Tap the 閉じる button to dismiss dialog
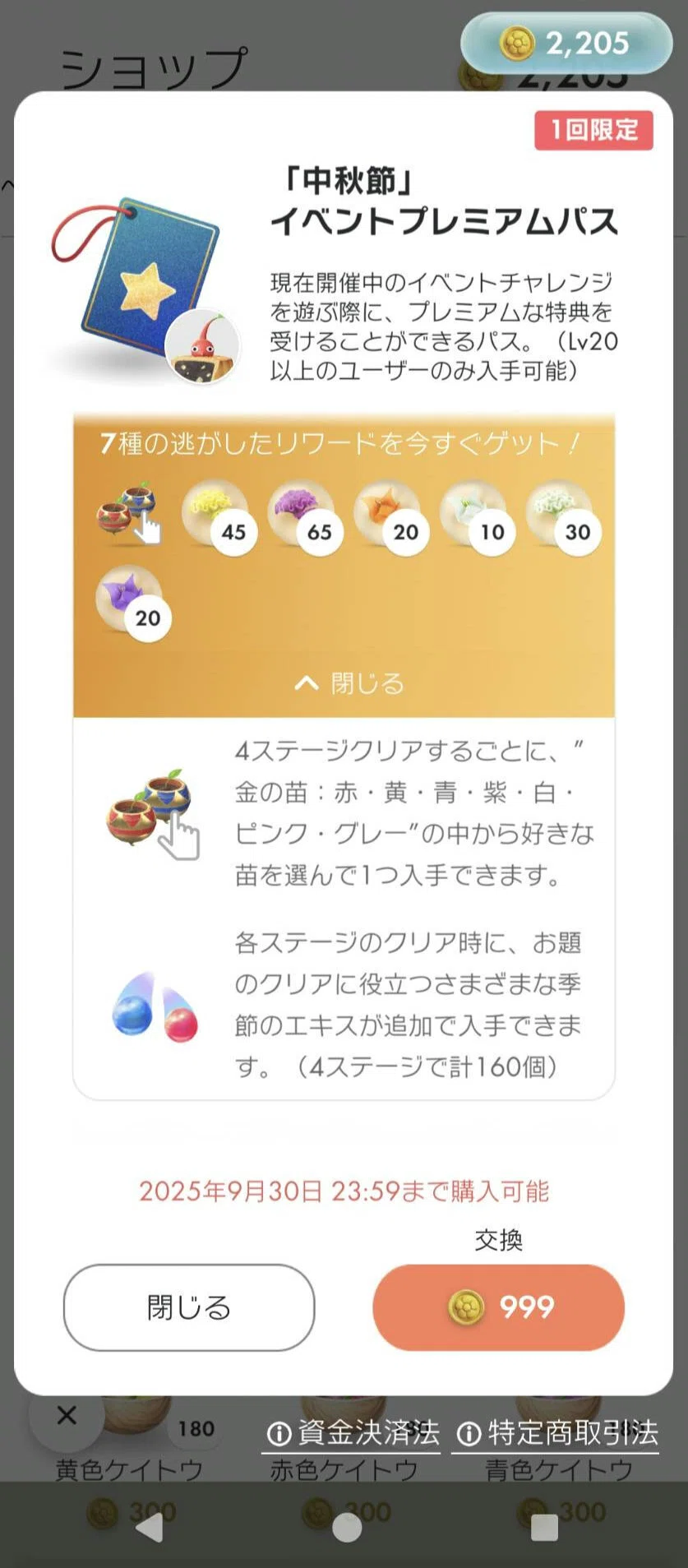 189,1307
